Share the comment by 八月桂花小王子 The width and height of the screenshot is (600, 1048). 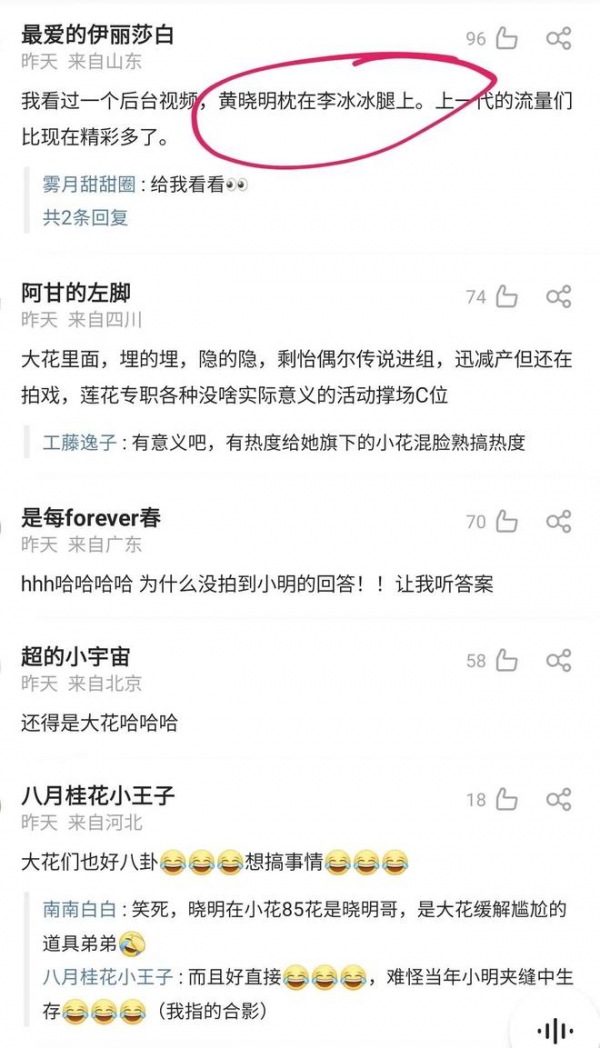click(558, 799)
